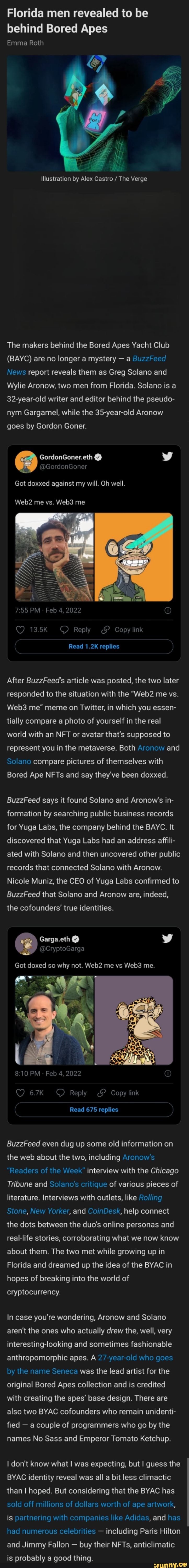189x1568 pixels.
Task: Open the Twitter bird icon on GordonGoner's tweet
Action: pos(167,457)
